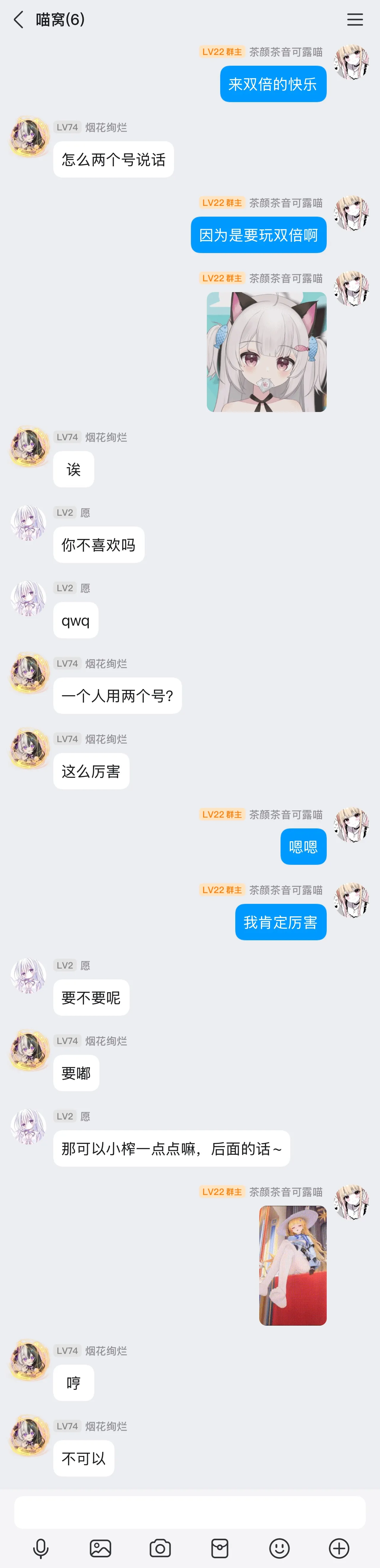Open 烟花绚烂's avatar next to 怎么两个号说话

29,137
